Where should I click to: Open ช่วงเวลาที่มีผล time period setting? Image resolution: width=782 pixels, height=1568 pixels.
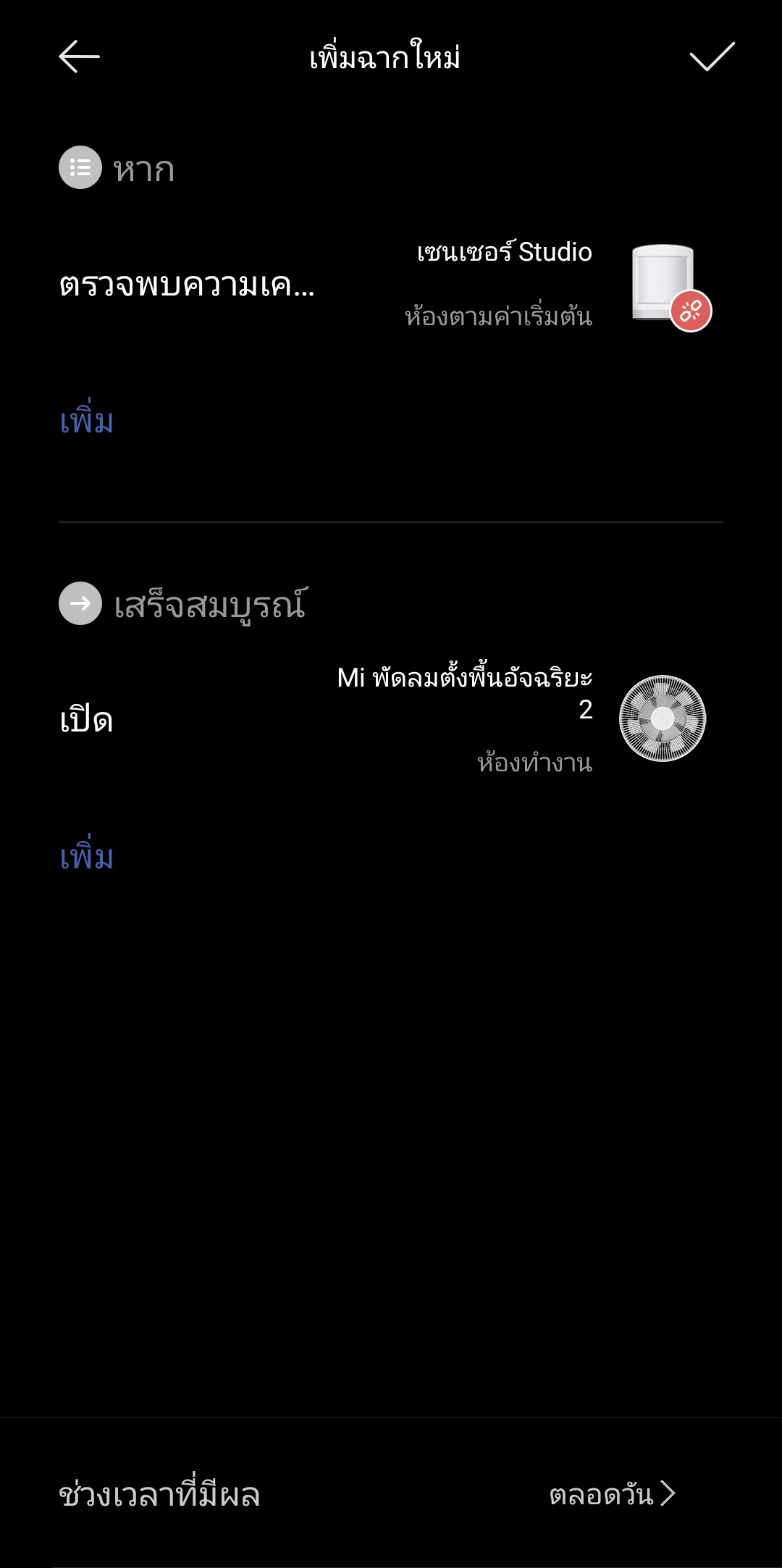point(391,1493)
